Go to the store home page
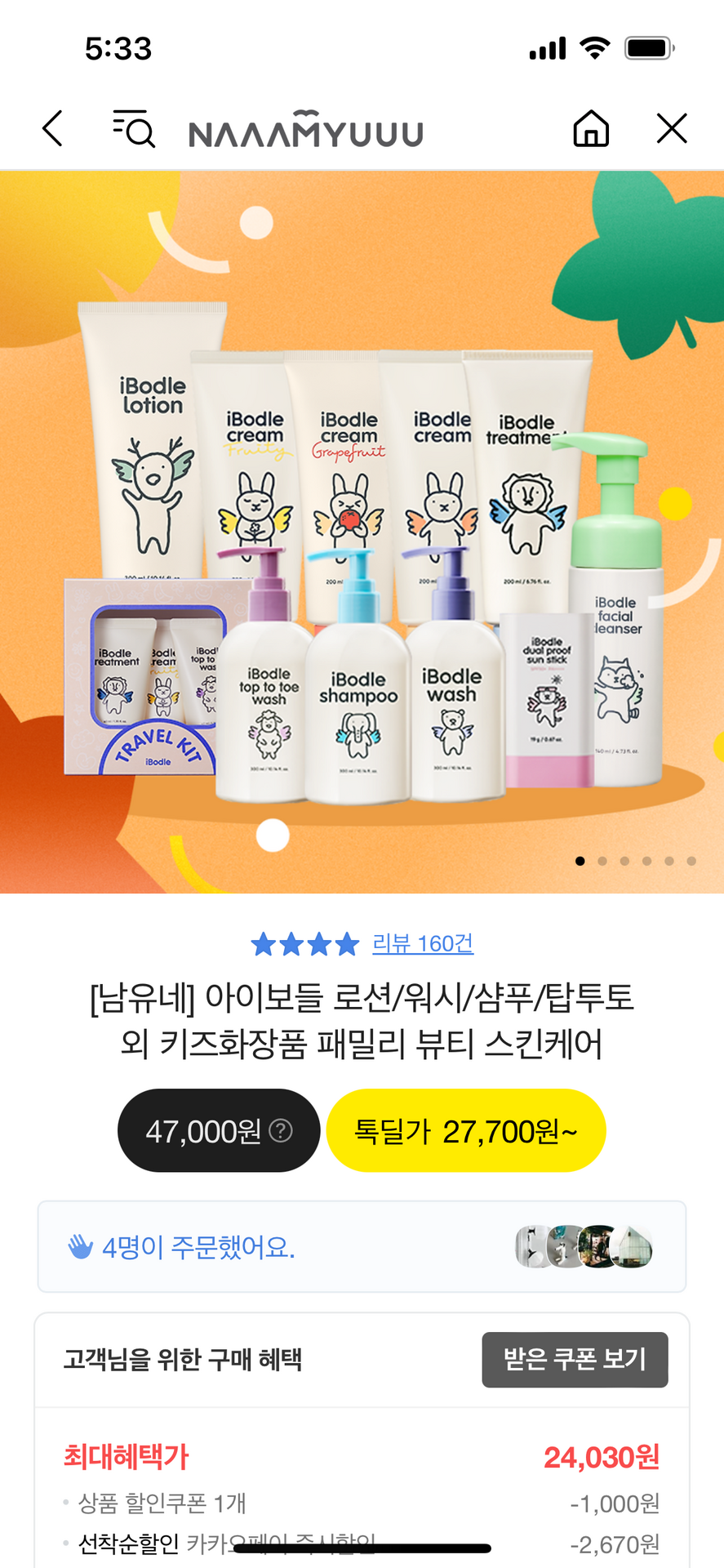Viewport: 724px width, 1568px height. tap(591, 129)
